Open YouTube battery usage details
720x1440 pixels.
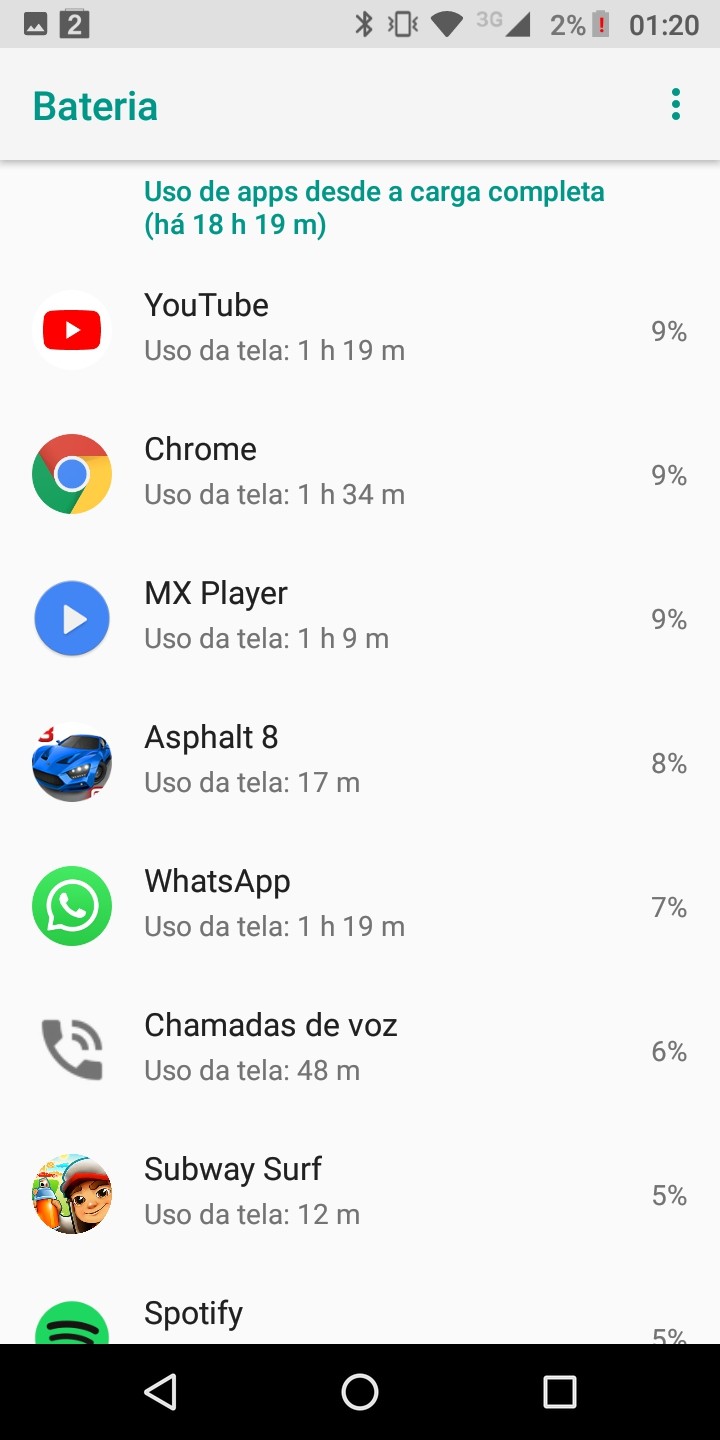pos(360,328)
